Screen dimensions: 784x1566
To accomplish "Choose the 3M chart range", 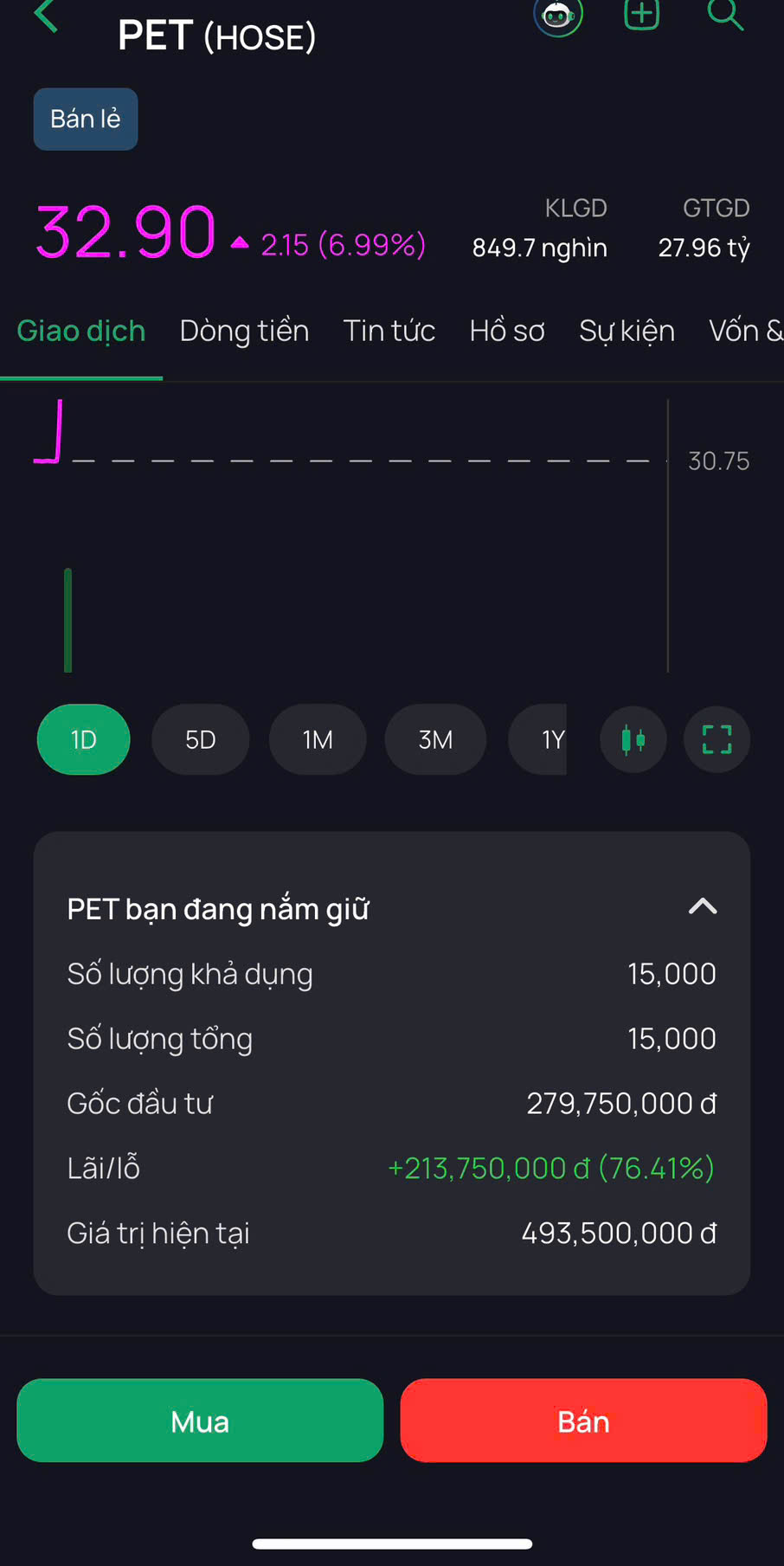I will [435, 739].
